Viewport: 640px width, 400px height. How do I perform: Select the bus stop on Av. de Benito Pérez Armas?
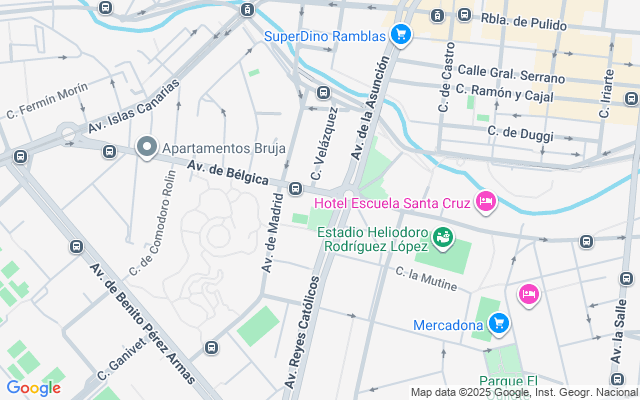click(x=76, y=247)
